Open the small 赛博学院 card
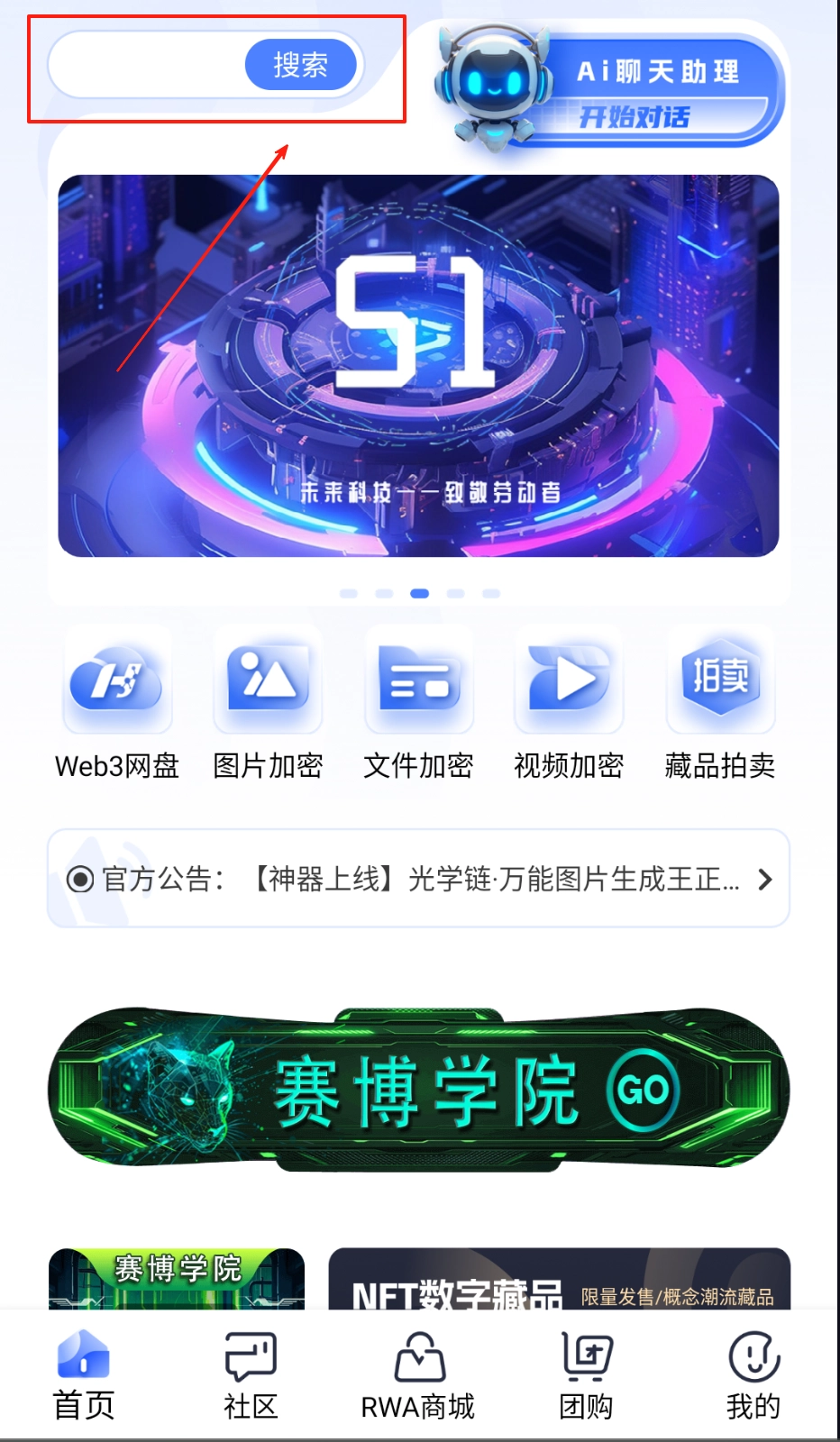 177,1278
